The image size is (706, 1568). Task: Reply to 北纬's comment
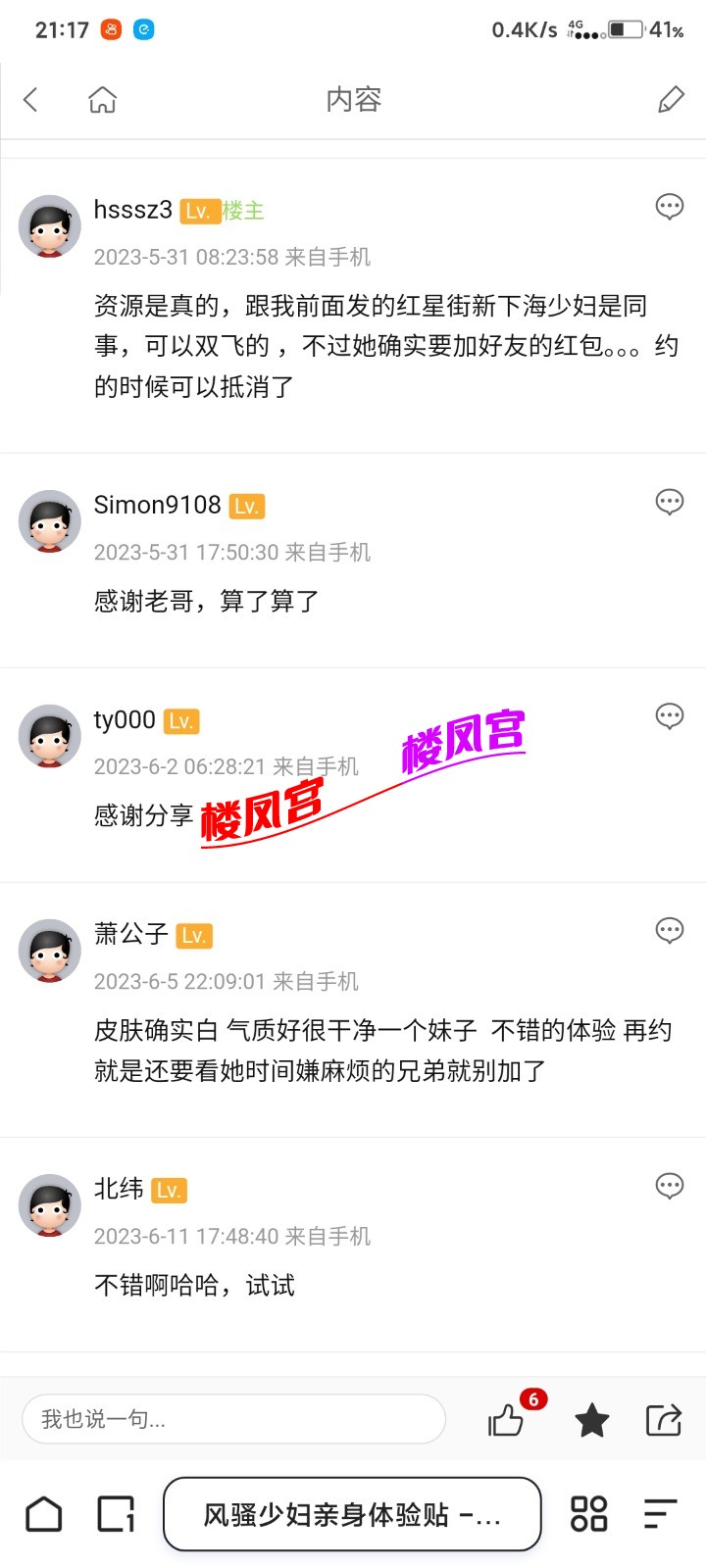[x=669, y=1186]
